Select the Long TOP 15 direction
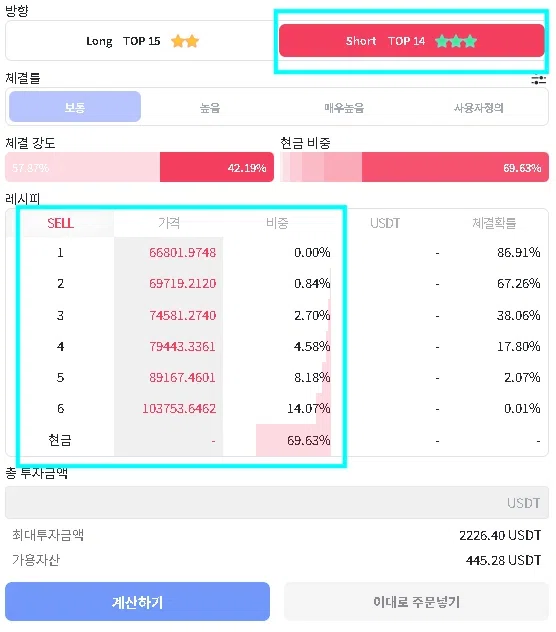 (x=142, y=41)
